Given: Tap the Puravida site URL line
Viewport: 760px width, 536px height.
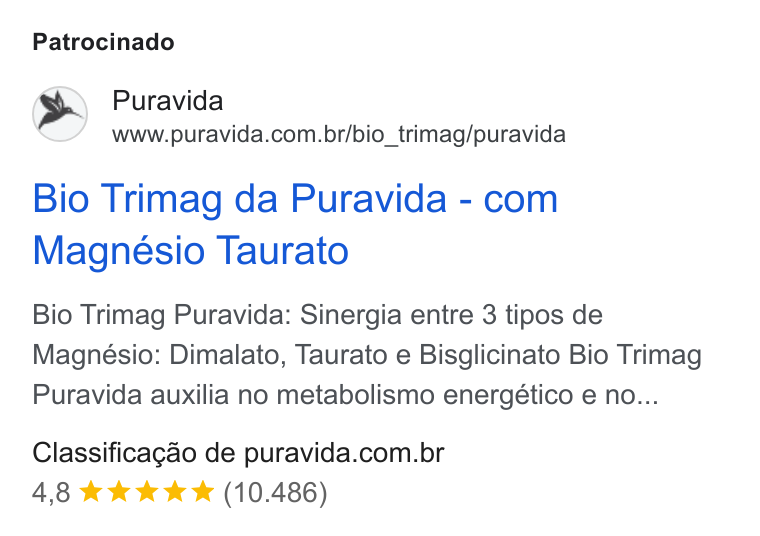Looking at the screenshot, I should (339, 134).
